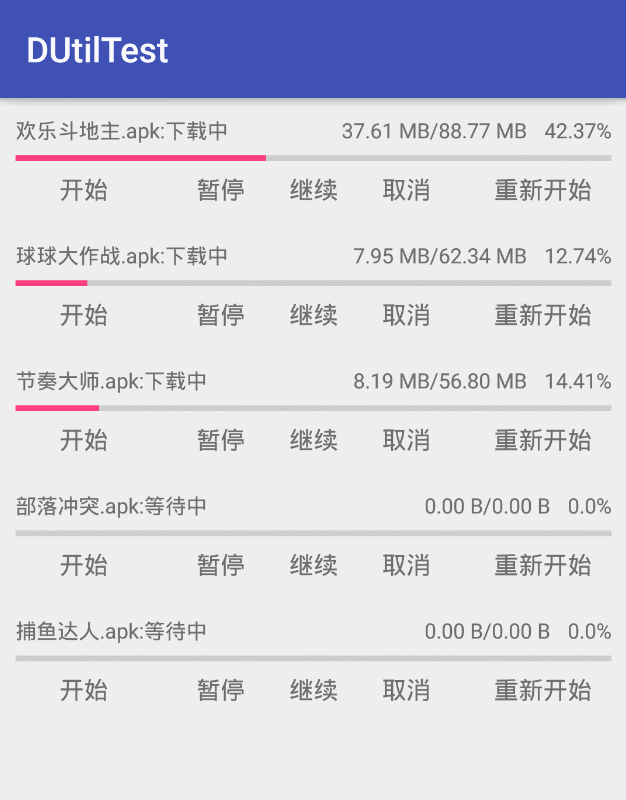
Task: Tap 开始 for 节奏大师.apk
Action: (x=84, y=441)
